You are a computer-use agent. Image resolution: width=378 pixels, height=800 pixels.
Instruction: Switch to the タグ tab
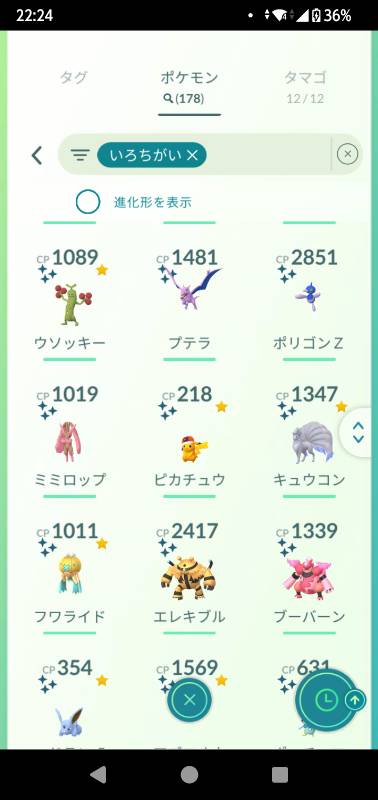click(x=73, y=78)
